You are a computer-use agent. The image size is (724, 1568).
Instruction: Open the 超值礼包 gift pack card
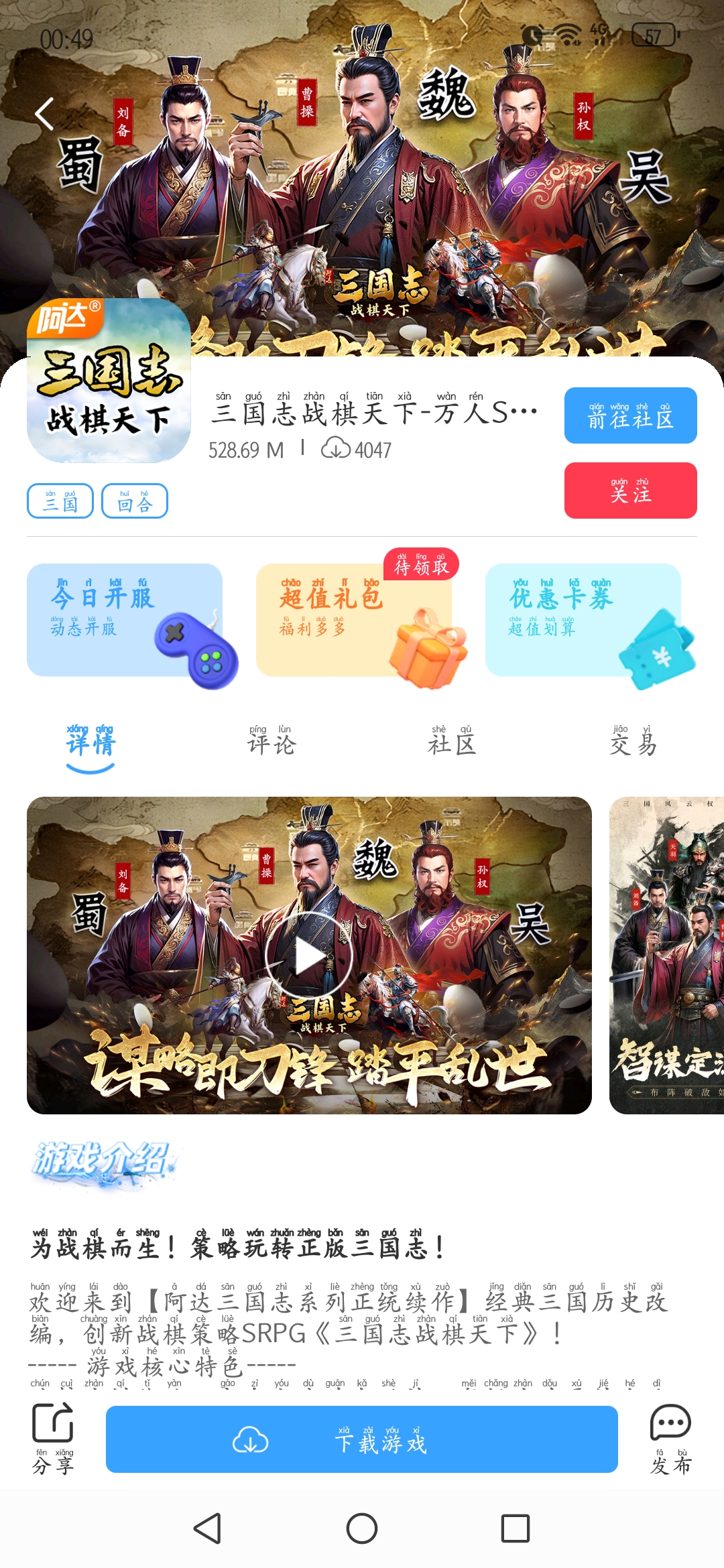pyautogui.click(x=354, y=620)
